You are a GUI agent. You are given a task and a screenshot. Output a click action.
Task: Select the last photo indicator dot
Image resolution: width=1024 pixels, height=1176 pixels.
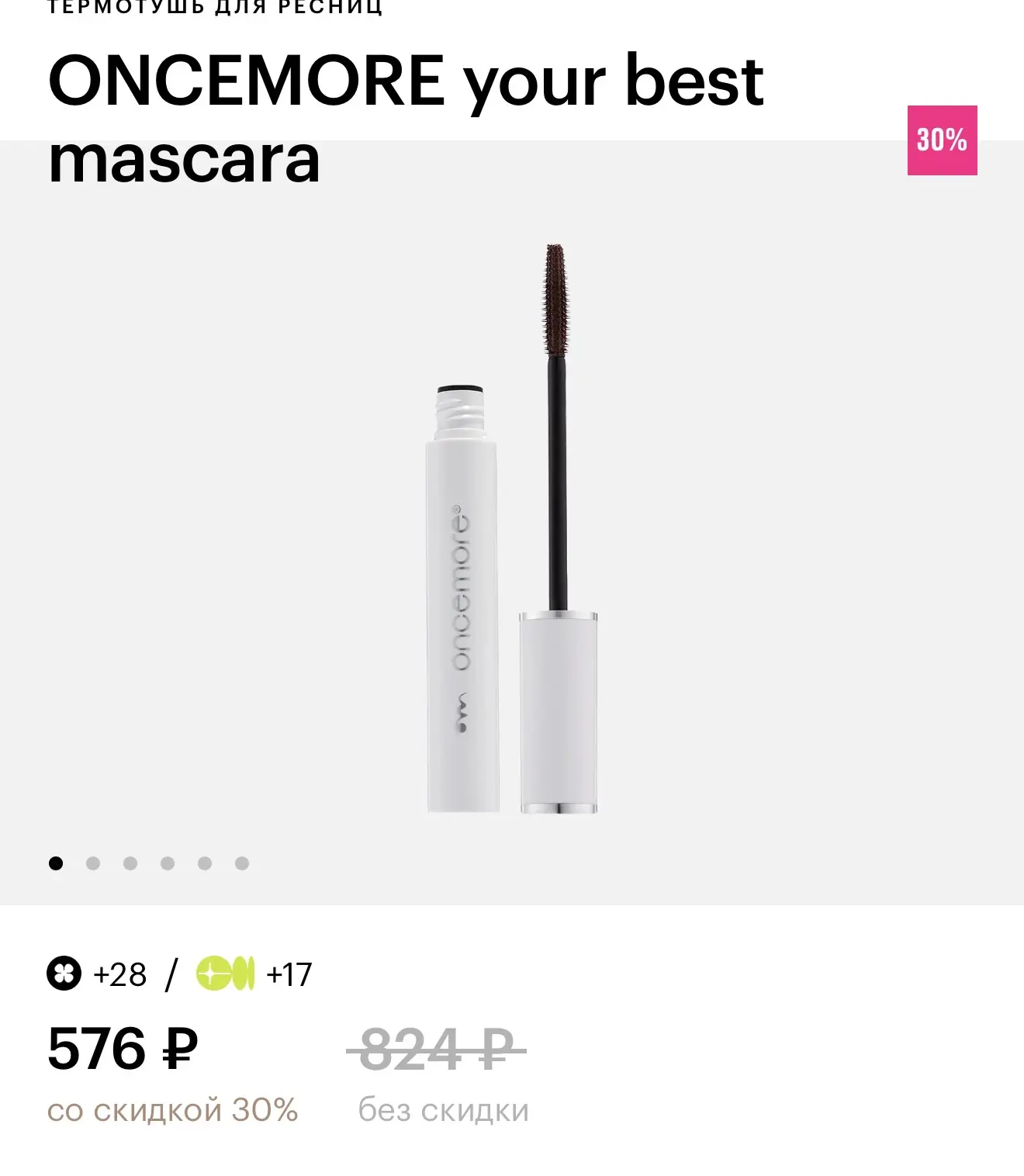[242, 863]
